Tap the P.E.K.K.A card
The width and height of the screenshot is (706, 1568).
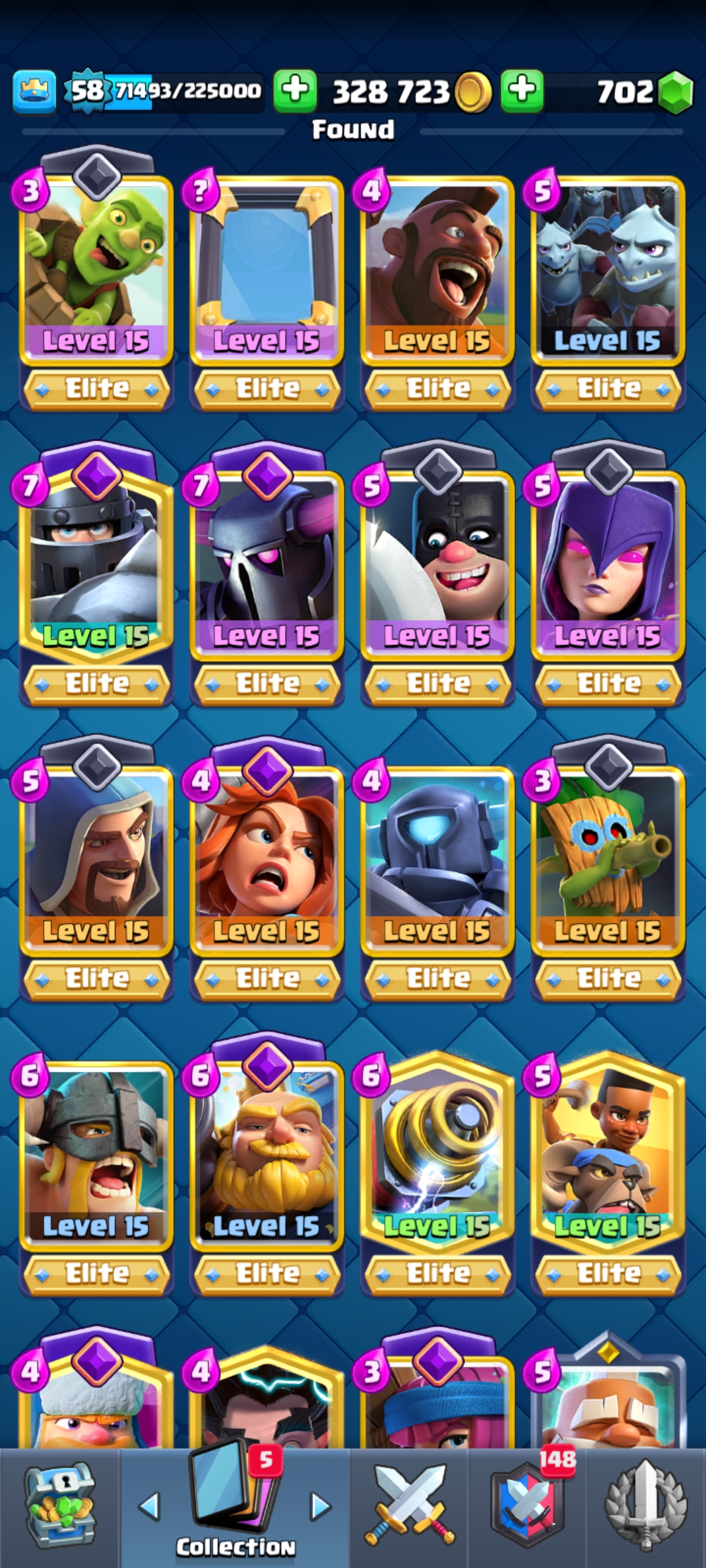click(267, 563)
